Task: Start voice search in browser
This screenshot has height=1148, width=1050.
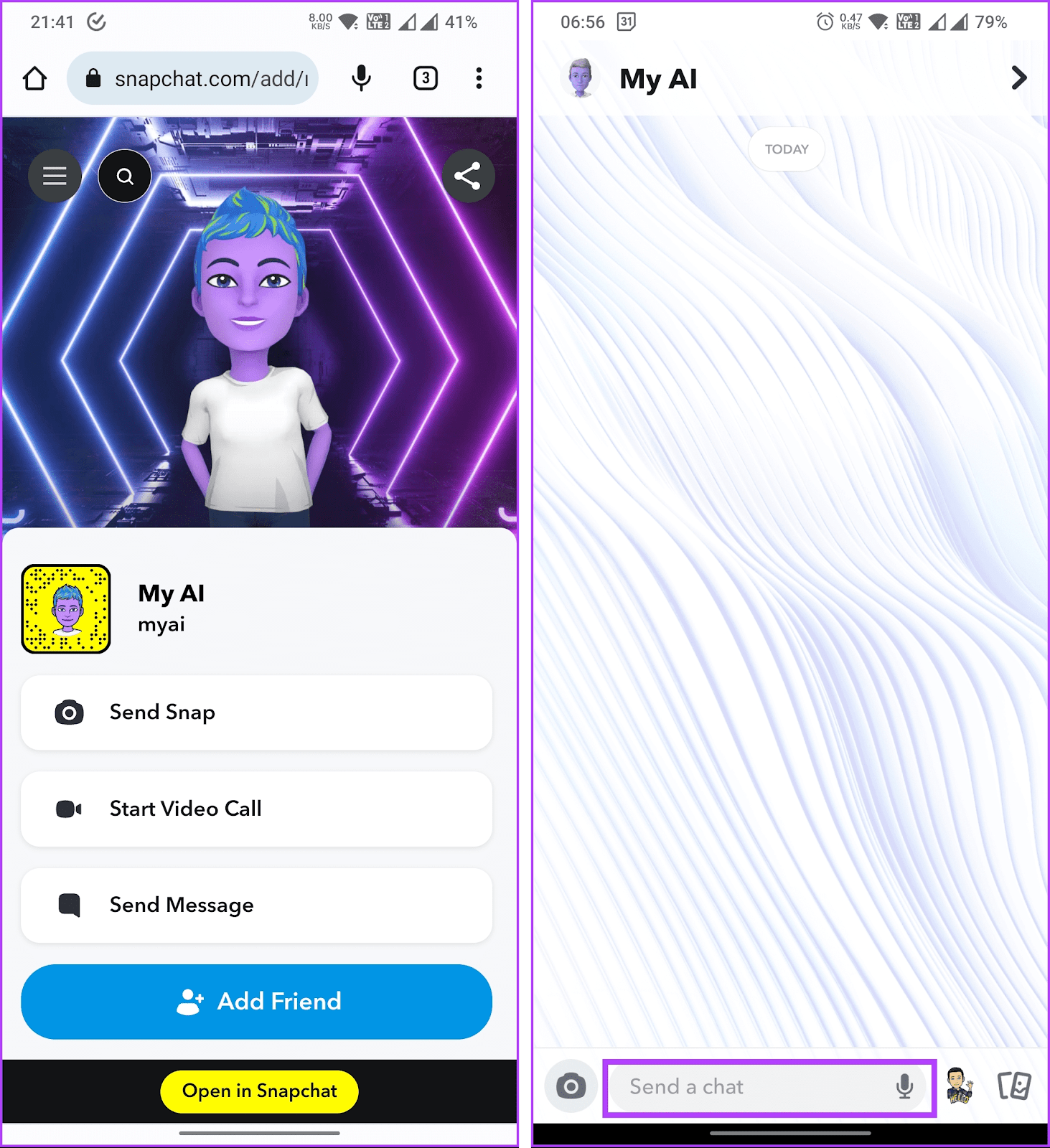Action: 361,78
